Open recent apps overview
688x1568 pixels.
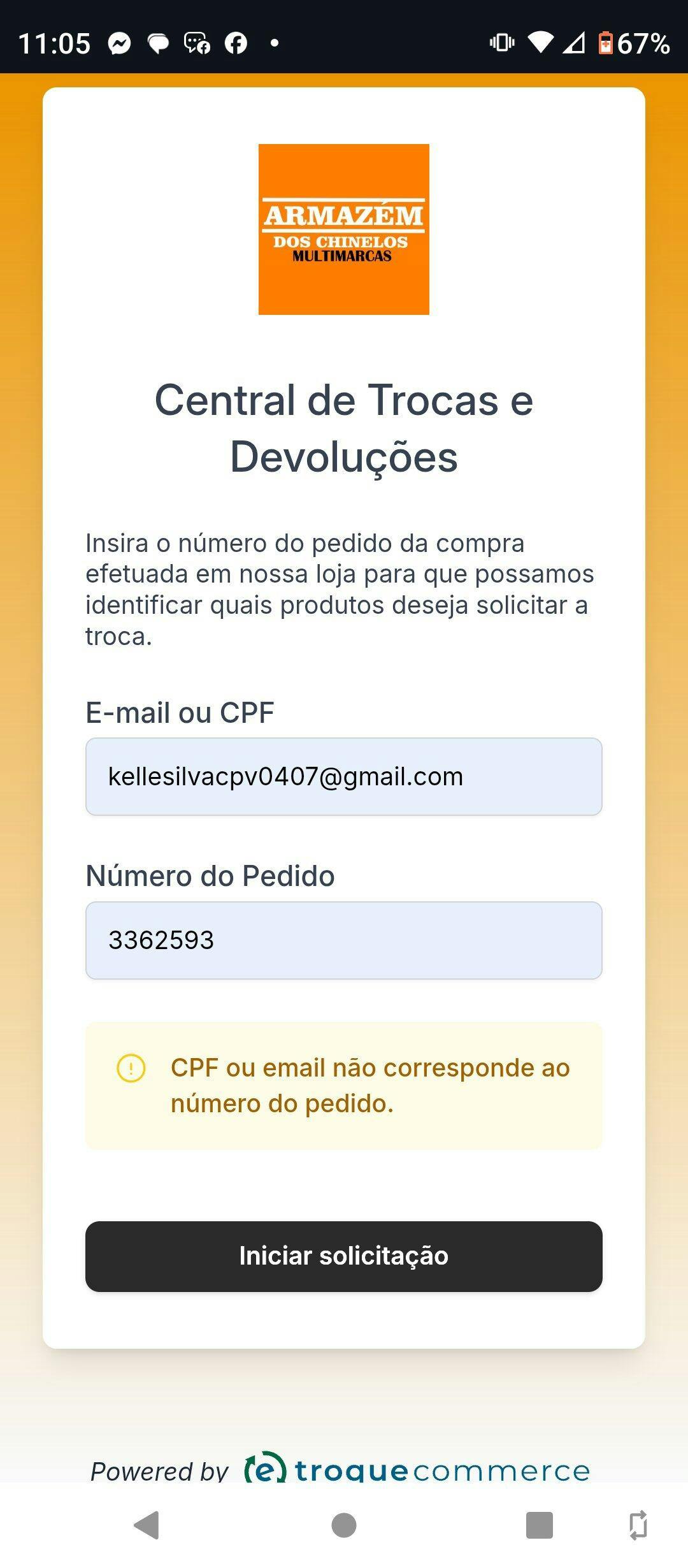[539, 1525]
